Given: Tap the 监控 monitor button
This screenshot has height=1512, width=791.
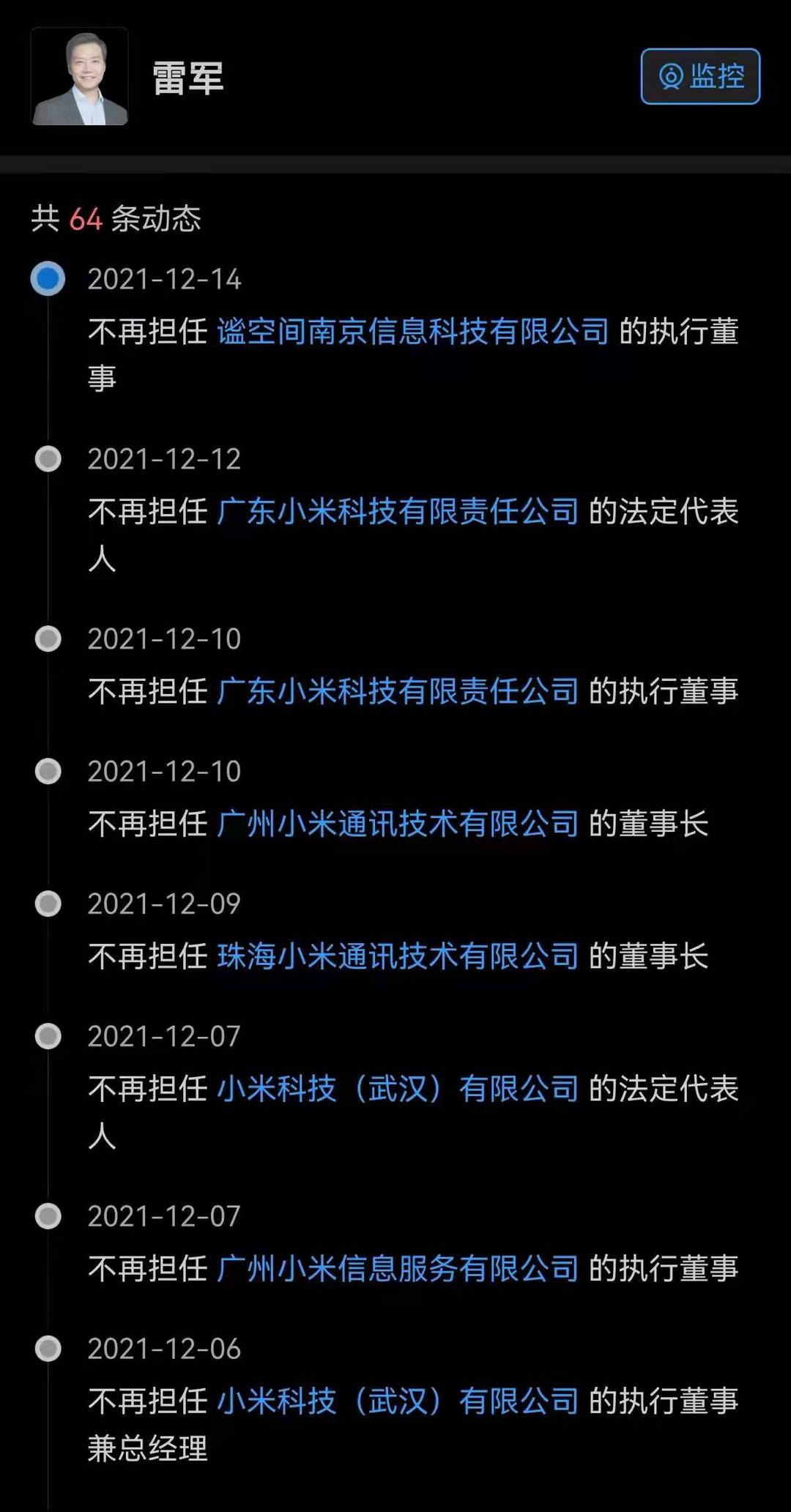Looking at the screenshot, I should point(700,76).
